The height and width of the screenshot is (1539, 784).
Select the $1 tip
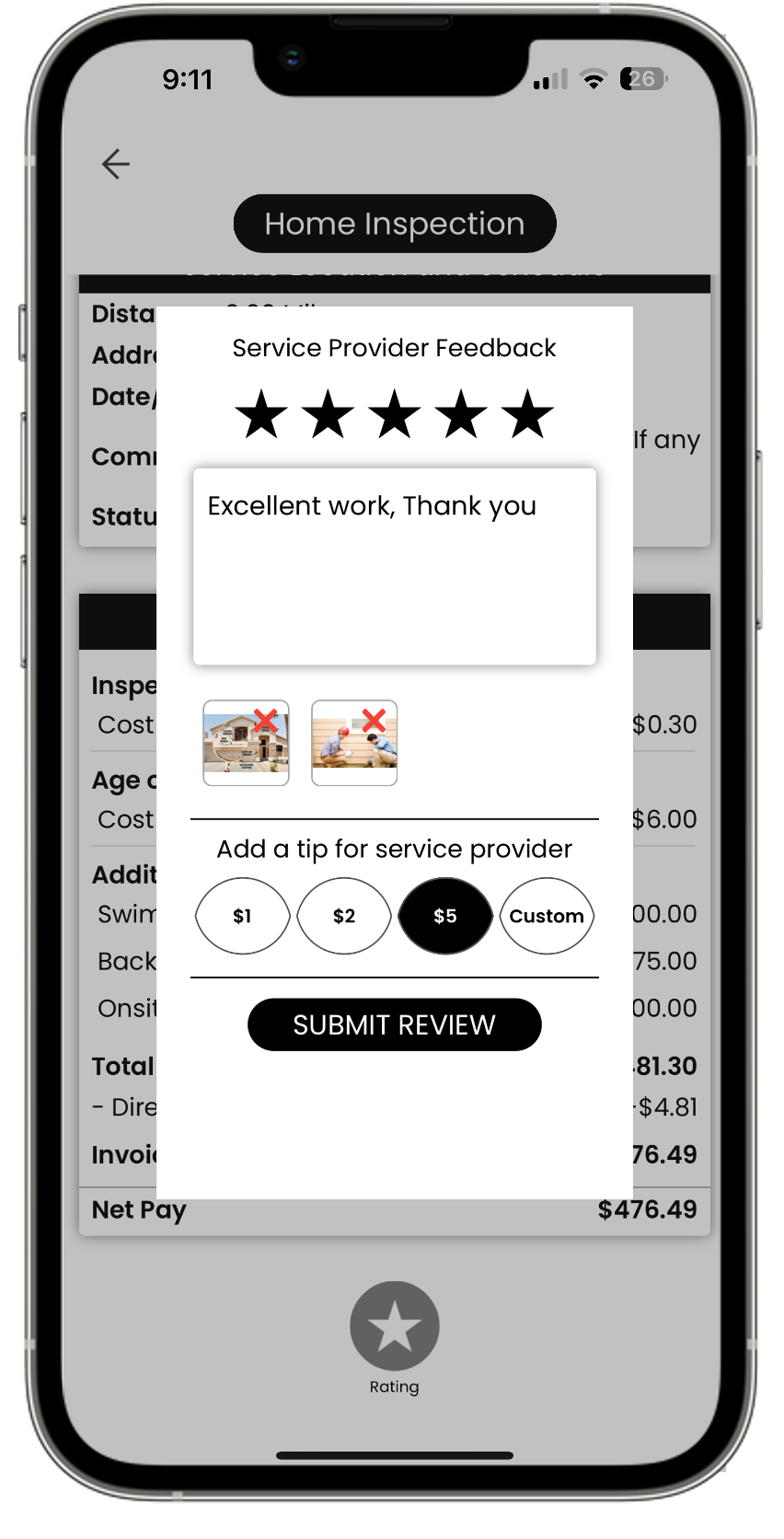(243, 916)
